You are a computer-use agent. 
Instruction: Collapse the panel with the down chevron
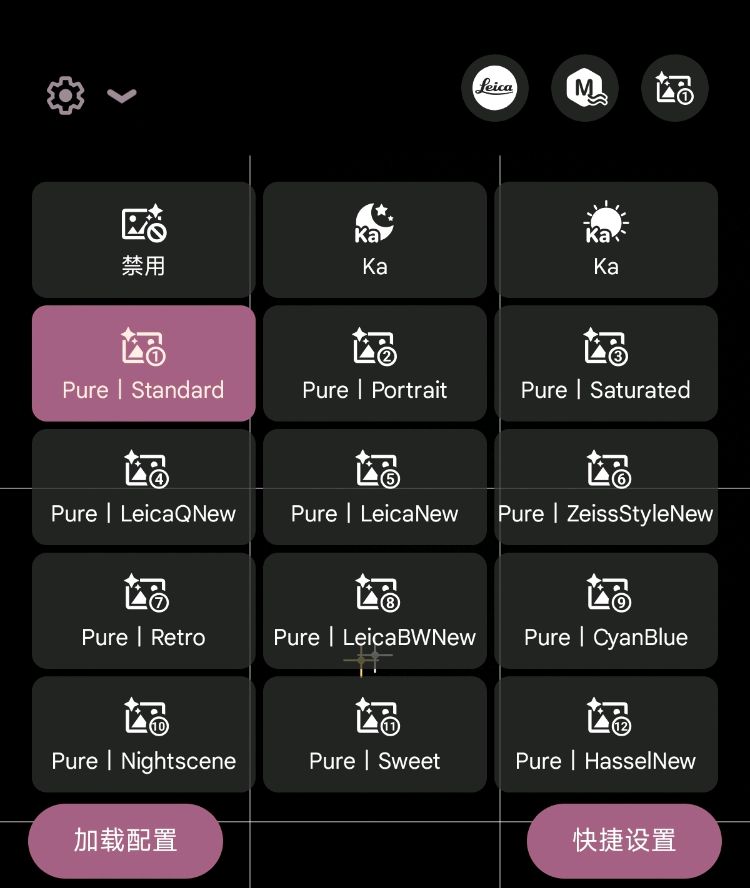click(x=121, y=96)
